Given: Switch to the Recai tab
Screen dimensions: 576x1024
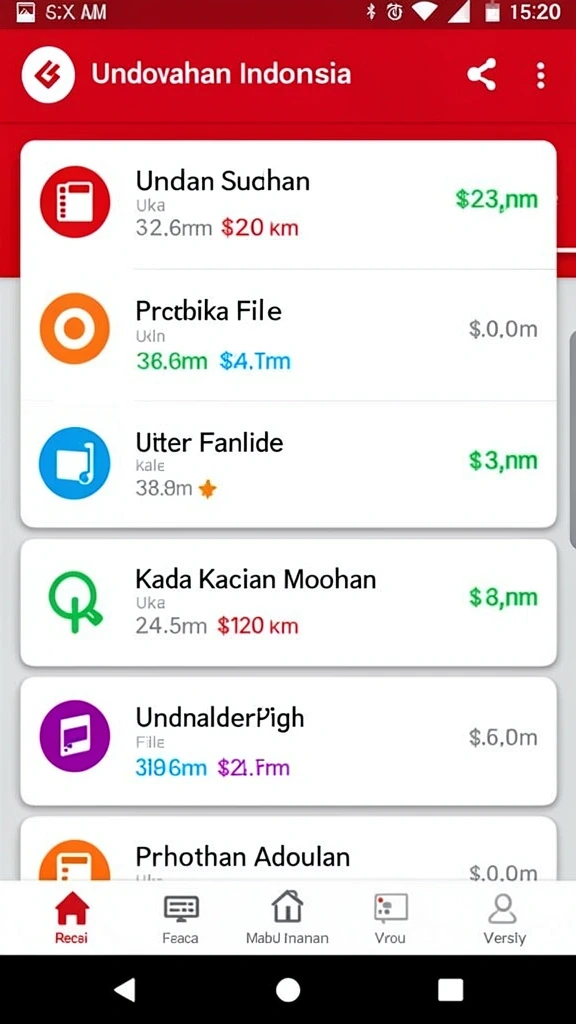Looking at the screenshot, I should click(x=72, y=918).
